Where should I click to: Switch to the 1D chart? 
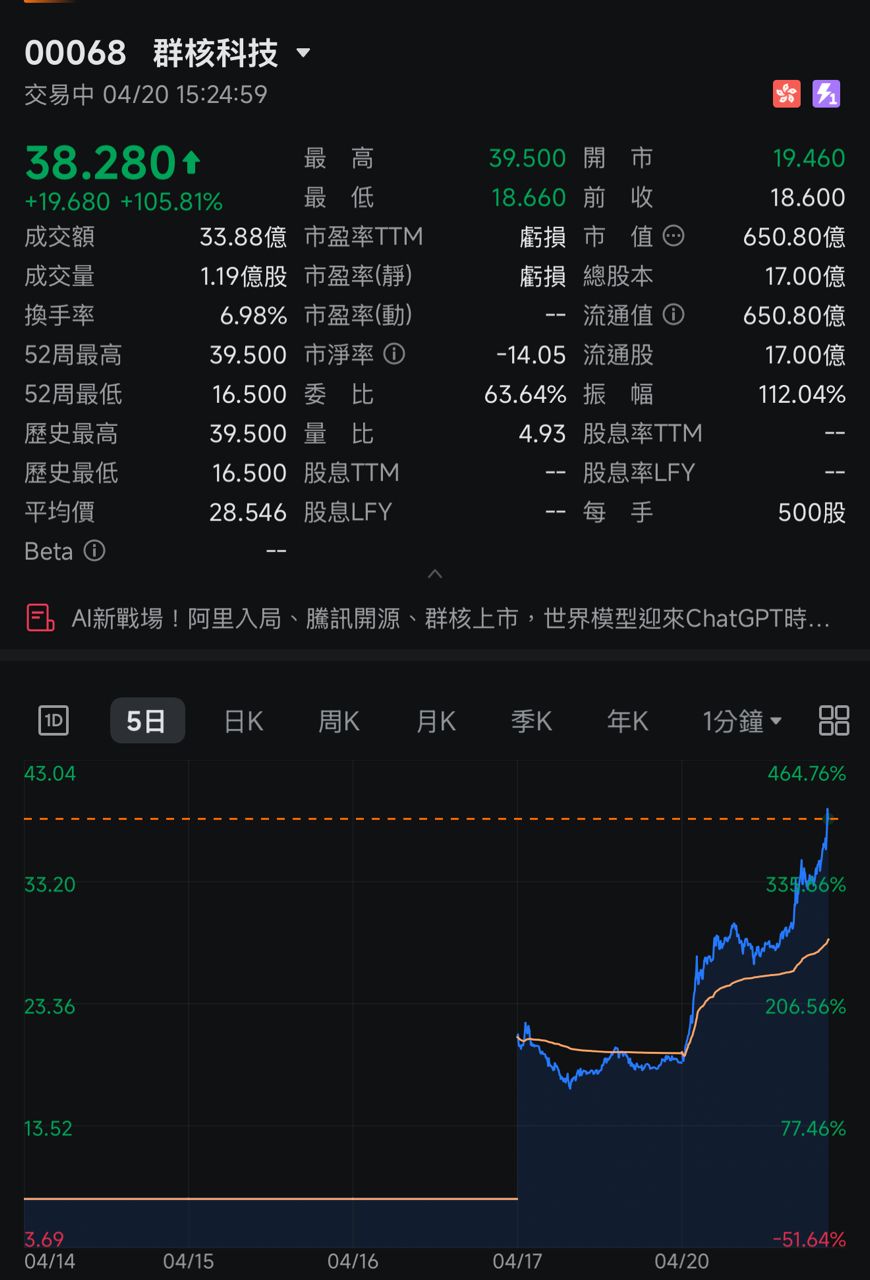pos(53,720)
